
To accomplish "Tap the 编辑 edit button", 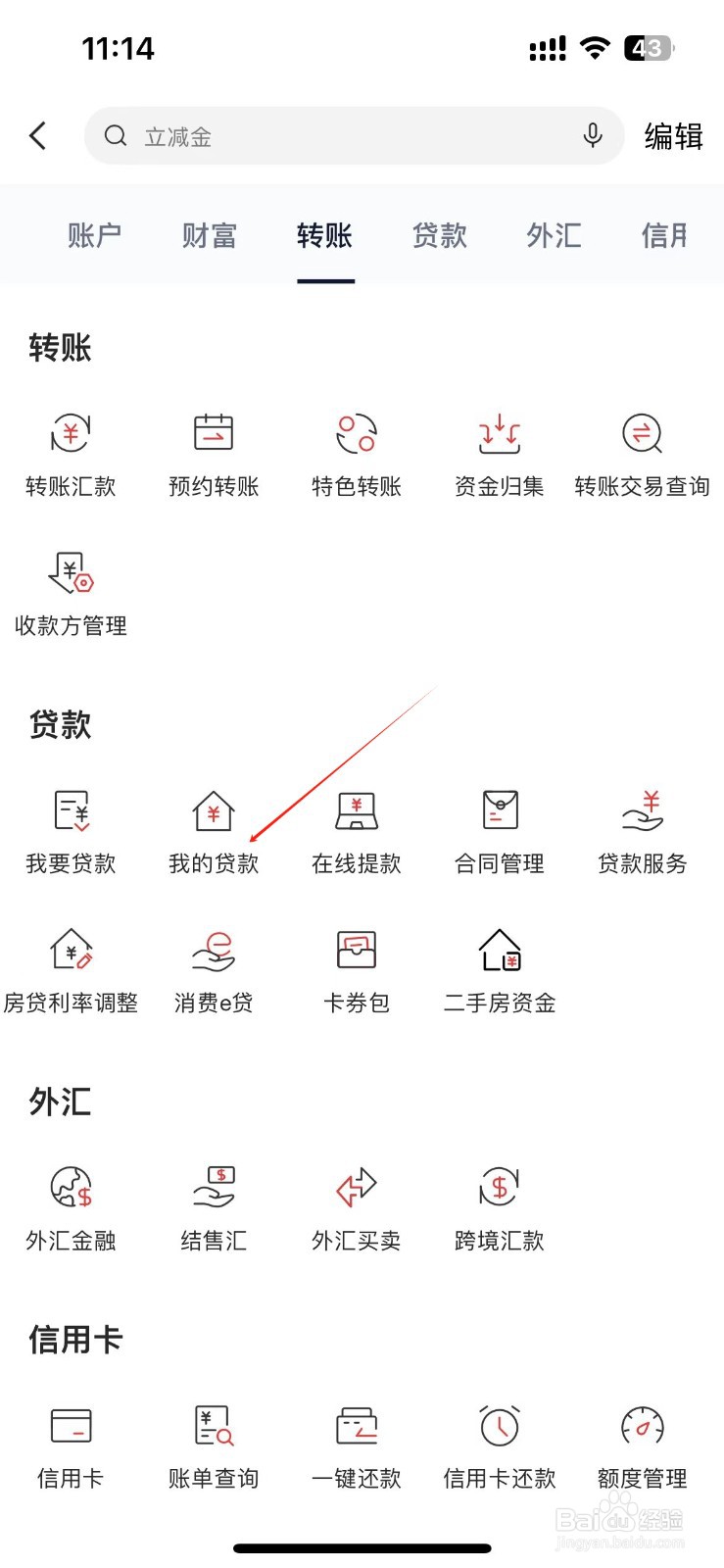I will click(673, 136).
